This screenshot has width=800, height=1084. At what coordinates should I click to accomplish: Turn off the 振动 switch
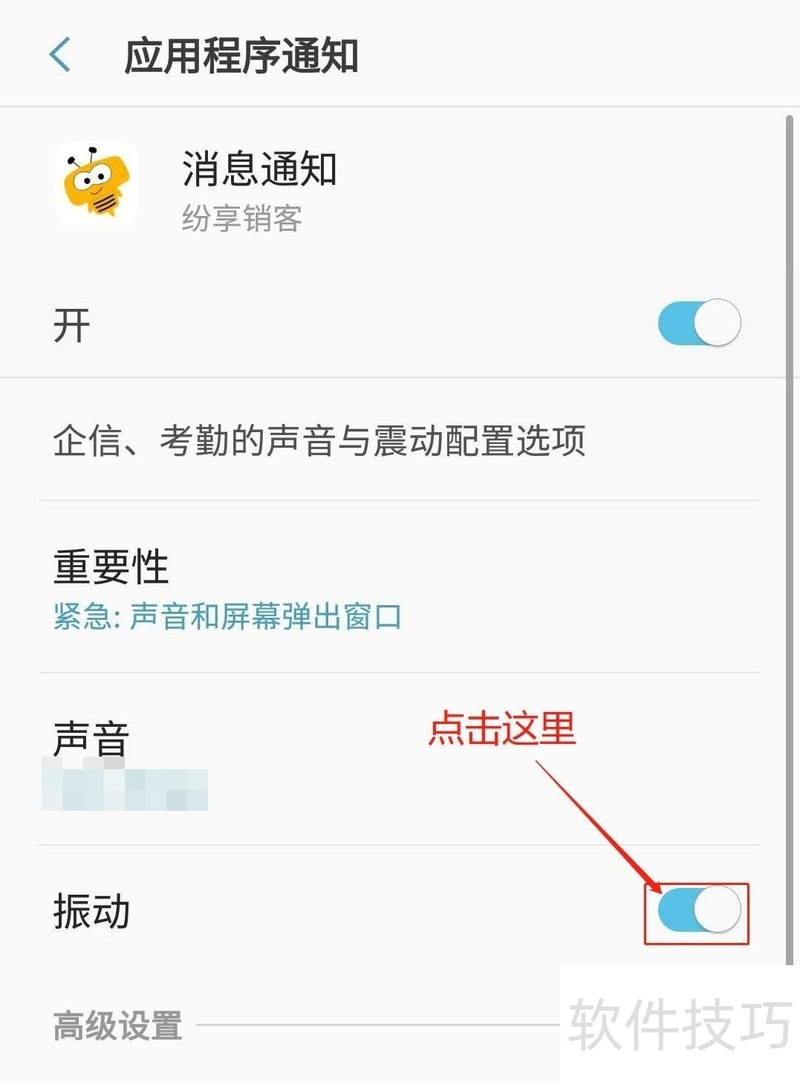click(699, 912)
